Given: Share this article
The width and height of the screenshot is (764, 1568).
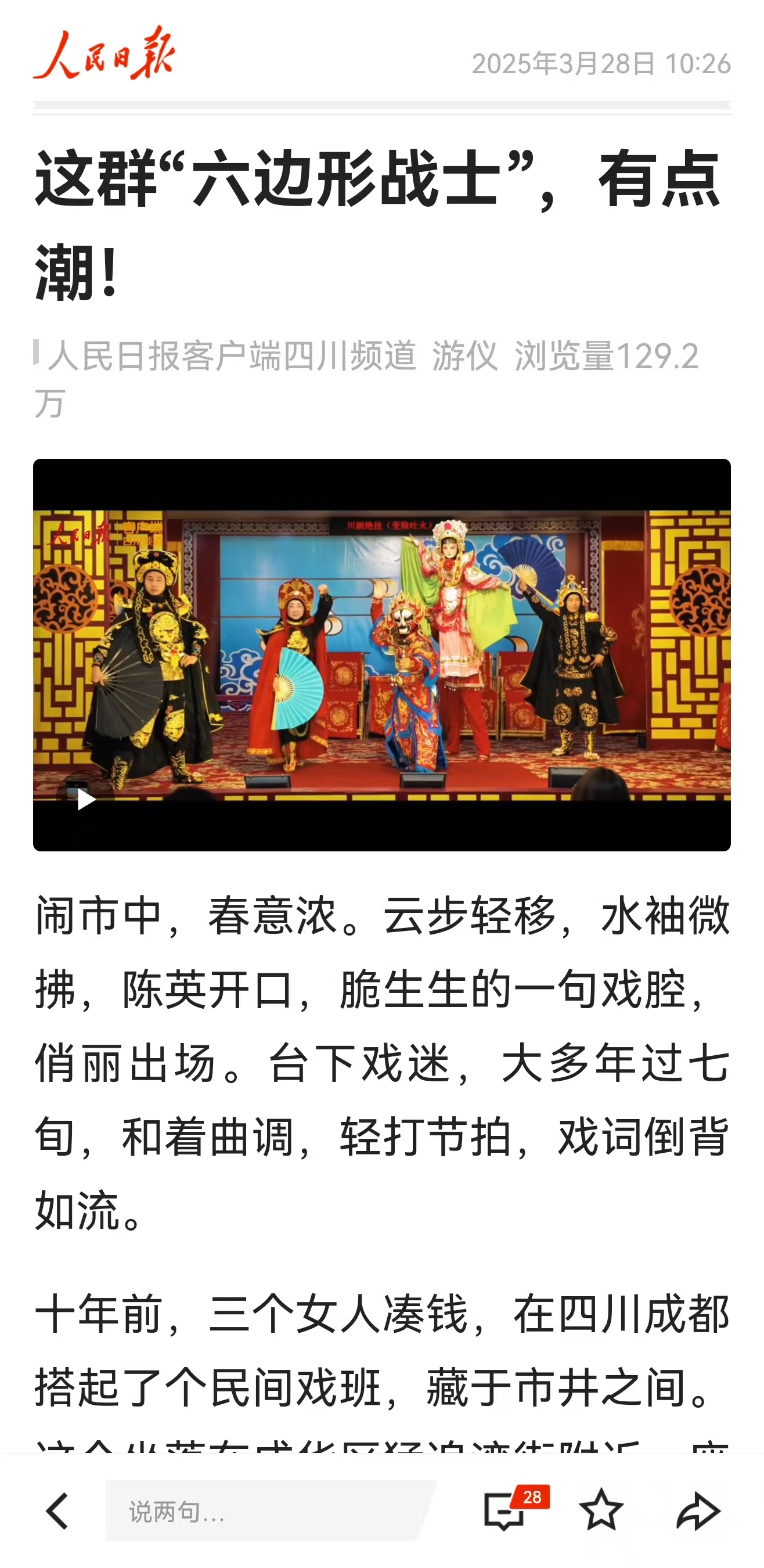Looking at the screenshot, I should (698, 1511).
